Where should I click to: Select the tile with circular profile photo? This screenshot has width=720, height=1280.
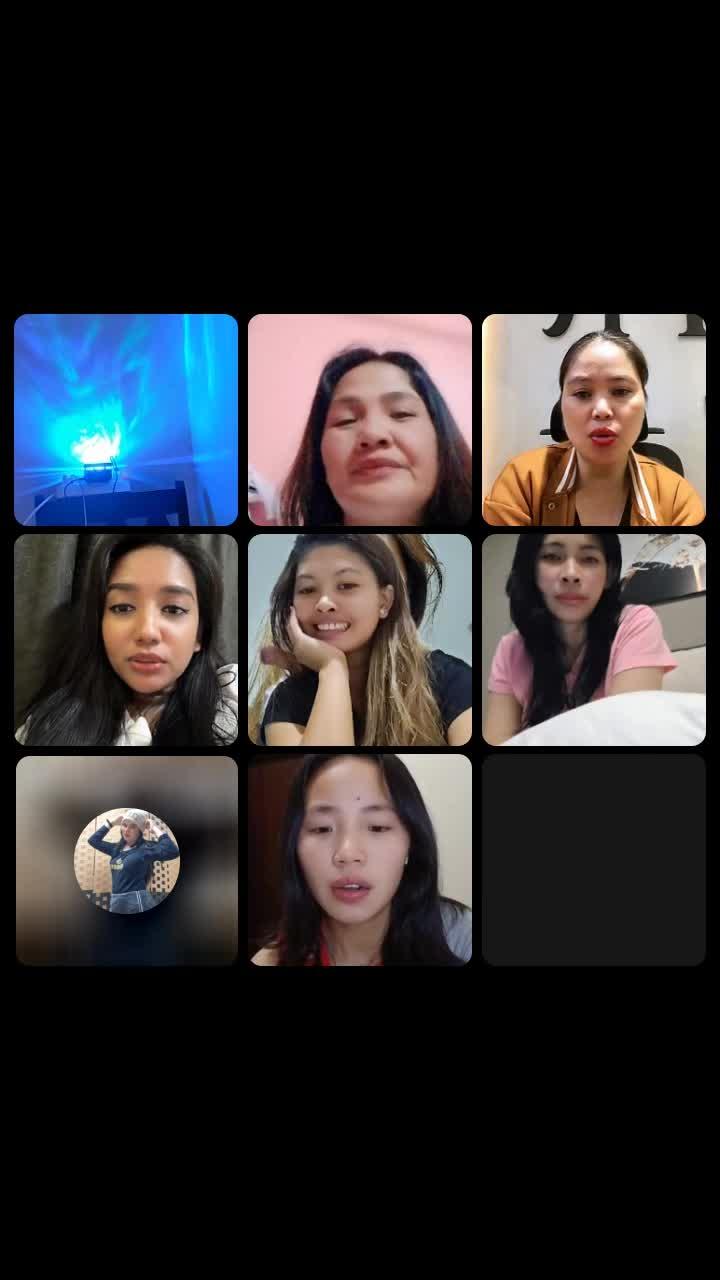click(126, 860)
